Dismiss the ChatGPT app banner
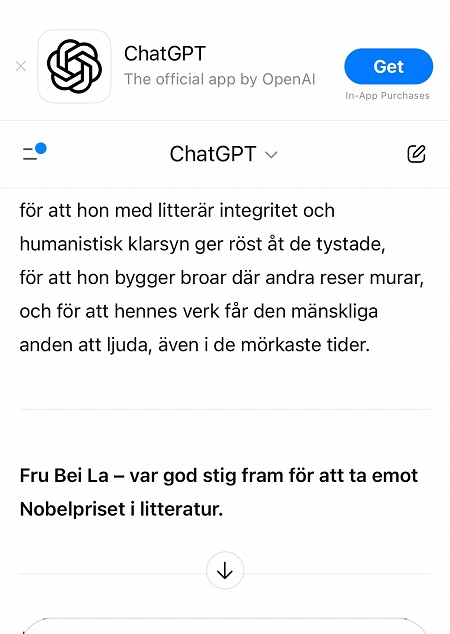The width and height of the screenshot is (450, 634). 21,66
